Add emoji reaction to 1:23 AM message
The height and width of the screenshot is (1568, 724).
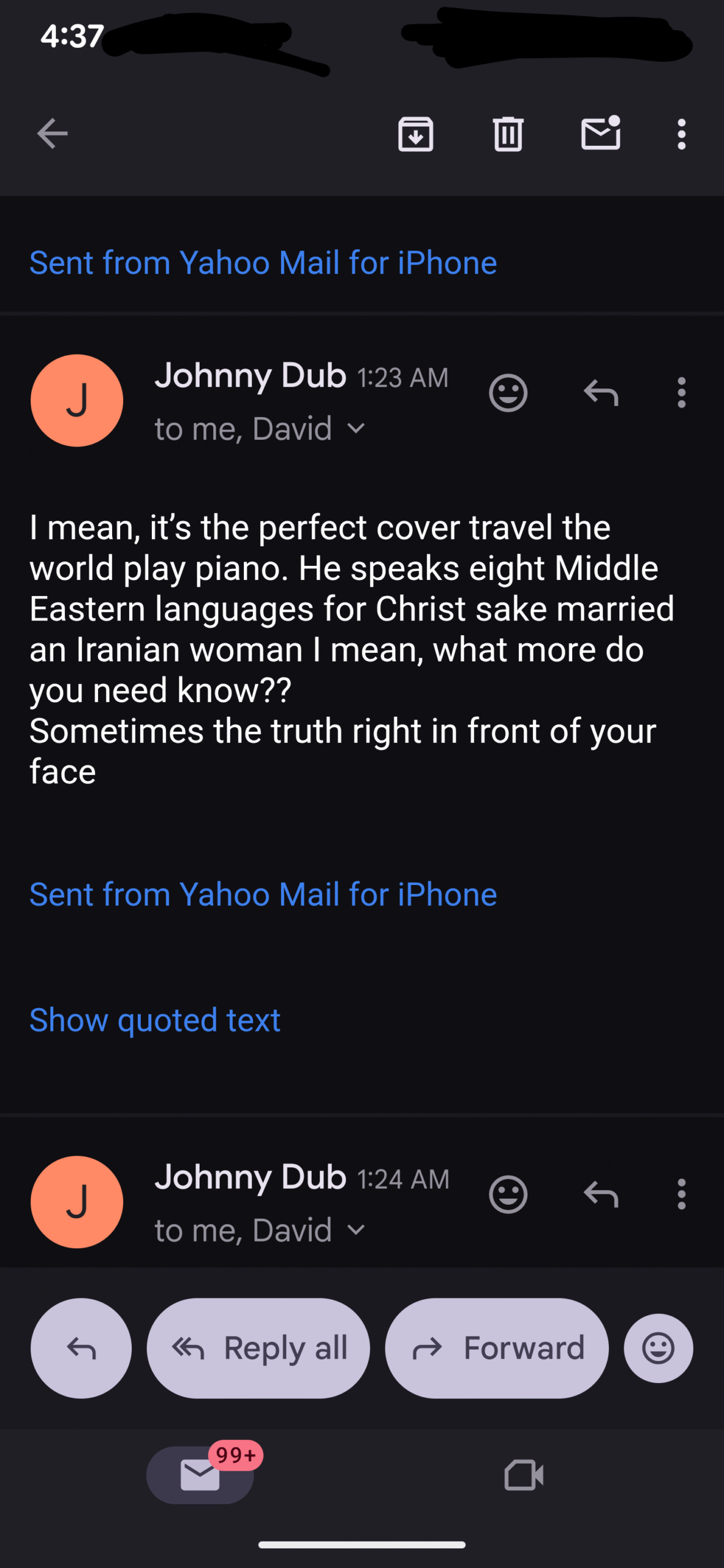point(508,393)
